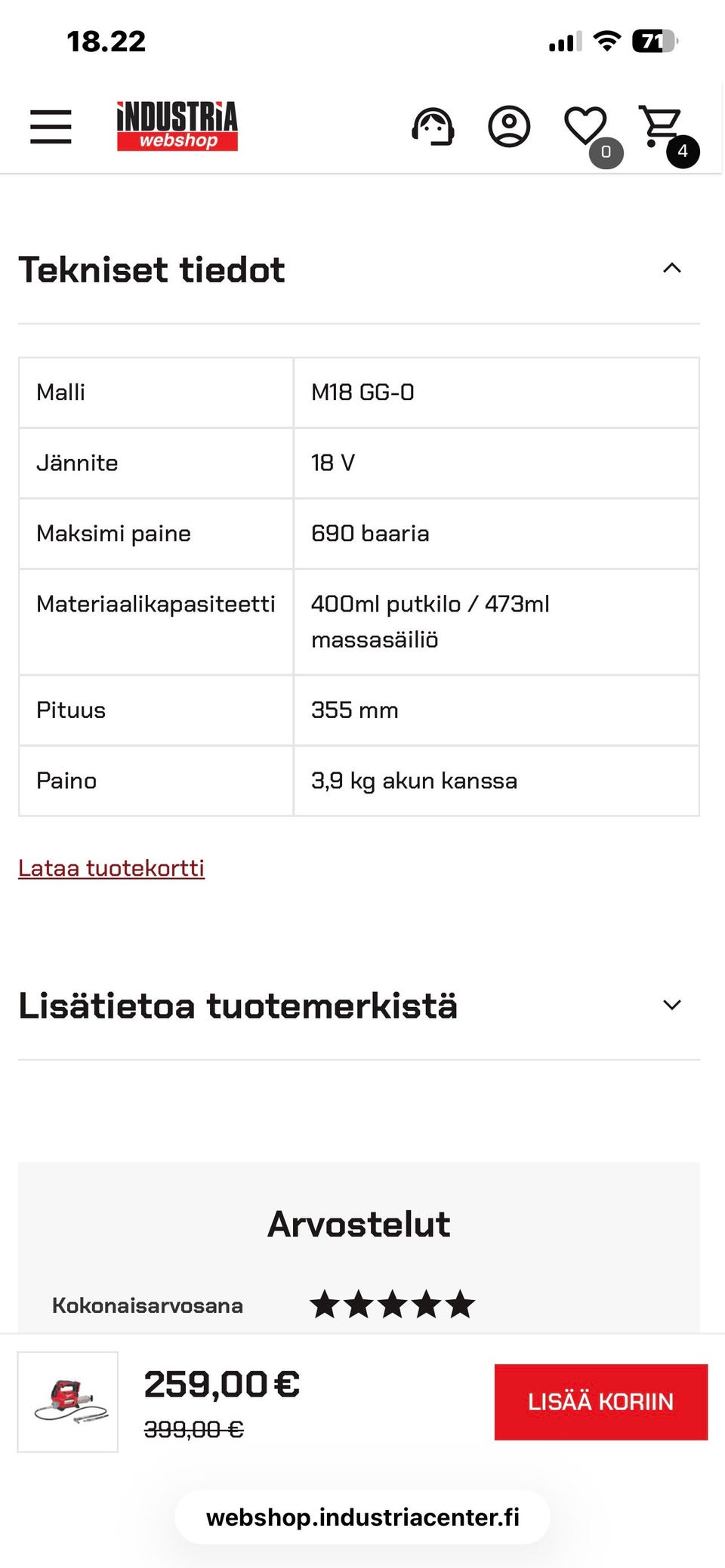Download via the Lataa tuotekortti link
The width and height of the screenshot is (725, 1568).
coord(111,868)
